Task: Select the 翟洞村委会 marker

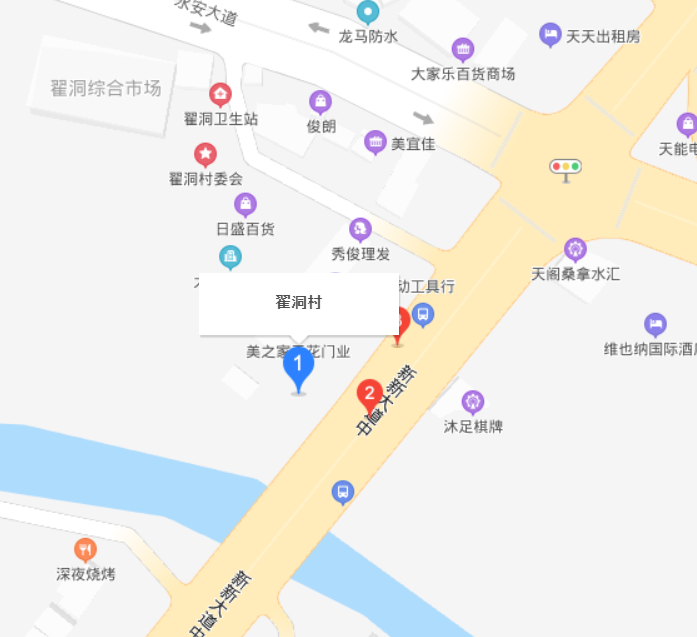Action: [205, 154]
